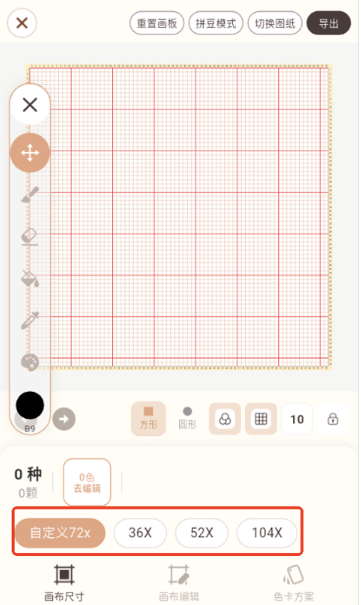Select the move tool

[x=30, y=153]
